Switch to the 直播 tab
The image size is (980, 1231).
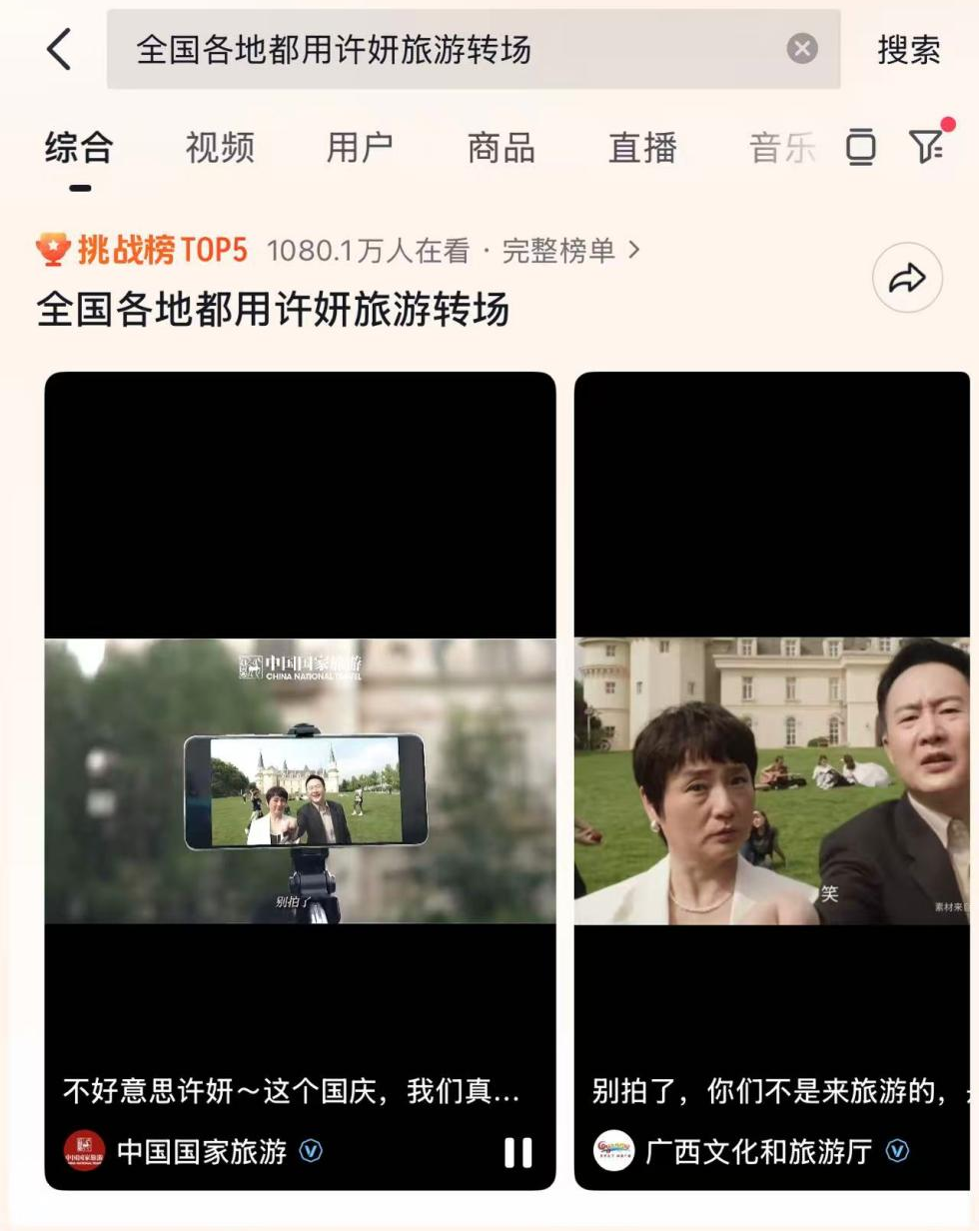pos(642,148)
